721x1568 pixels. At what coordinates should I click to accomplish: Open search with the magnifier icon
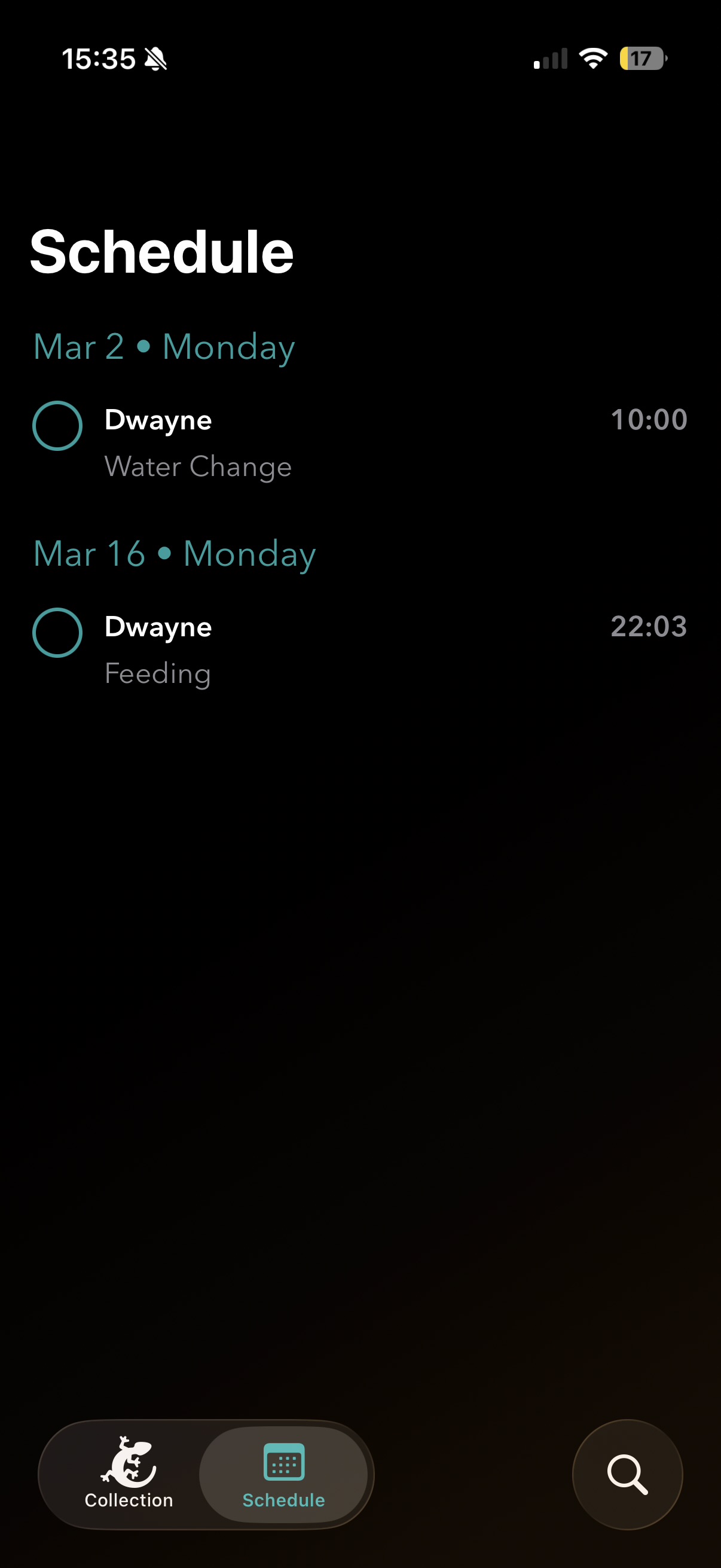point(627,1475)
